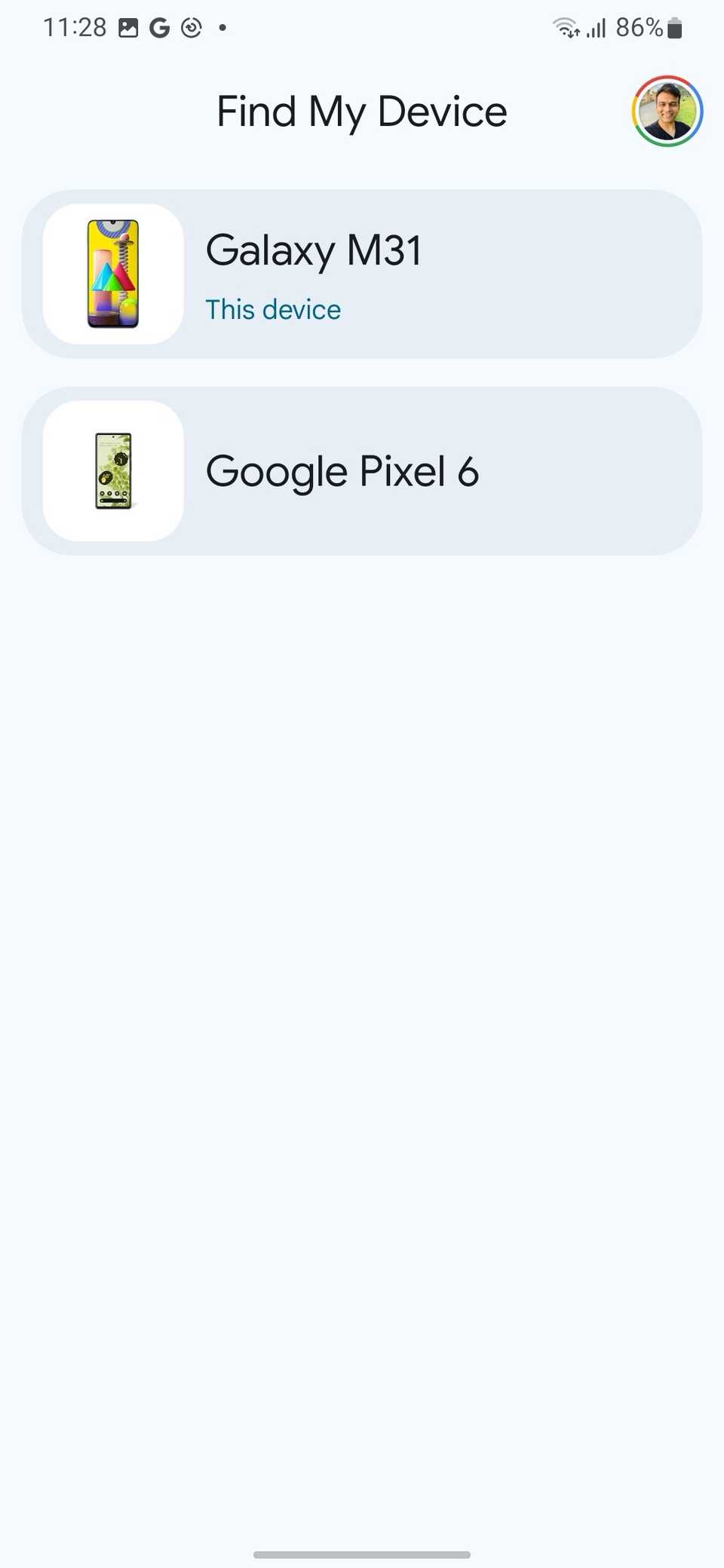Tap the Wi-Fi status icon

click(x=565, y=26)
